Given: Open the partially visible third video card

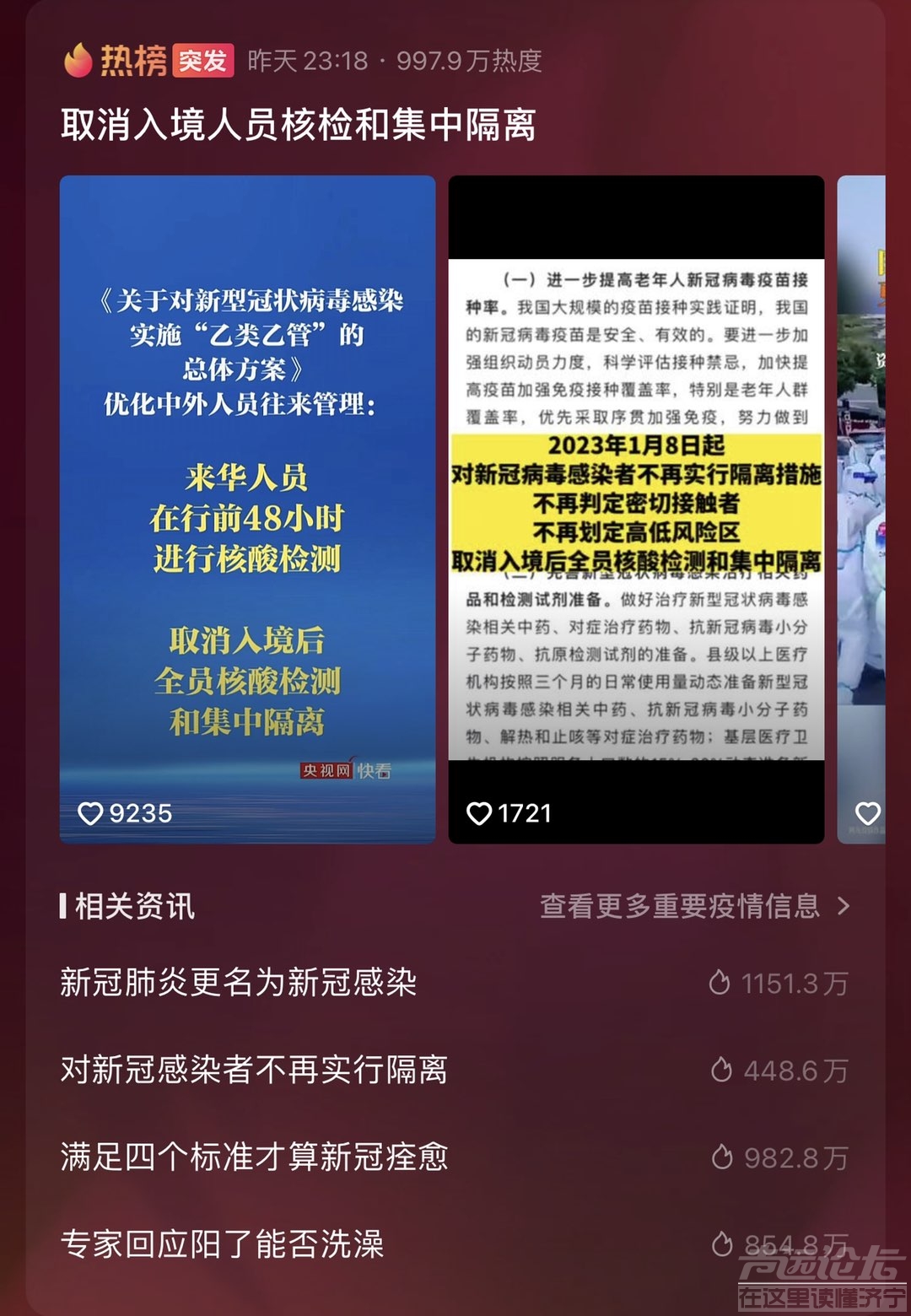Looking at the screenshot, I should (862, 506).
